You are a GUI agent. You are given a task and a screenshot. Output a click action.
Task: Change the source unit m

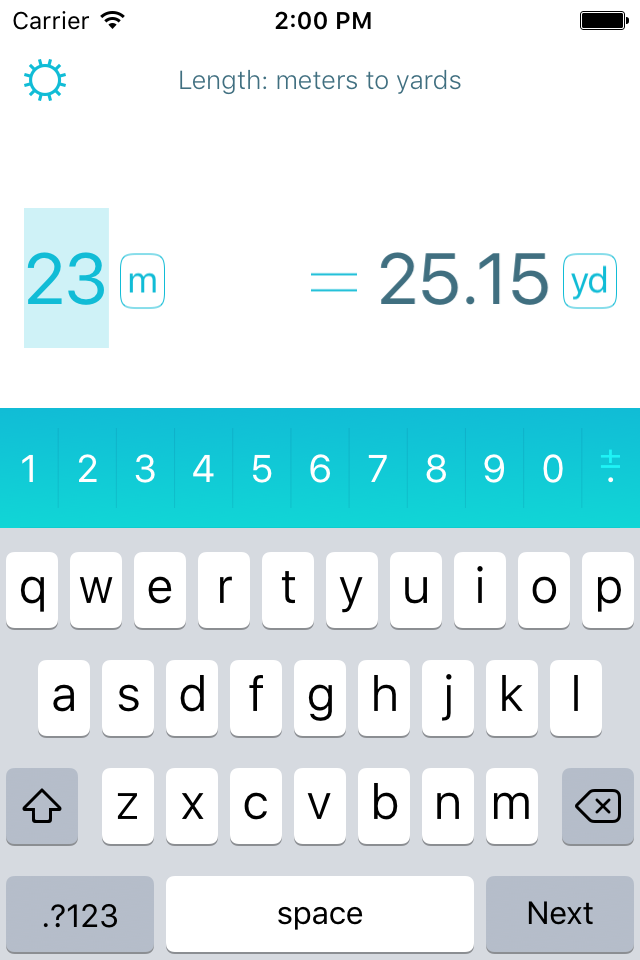(142, 281)
